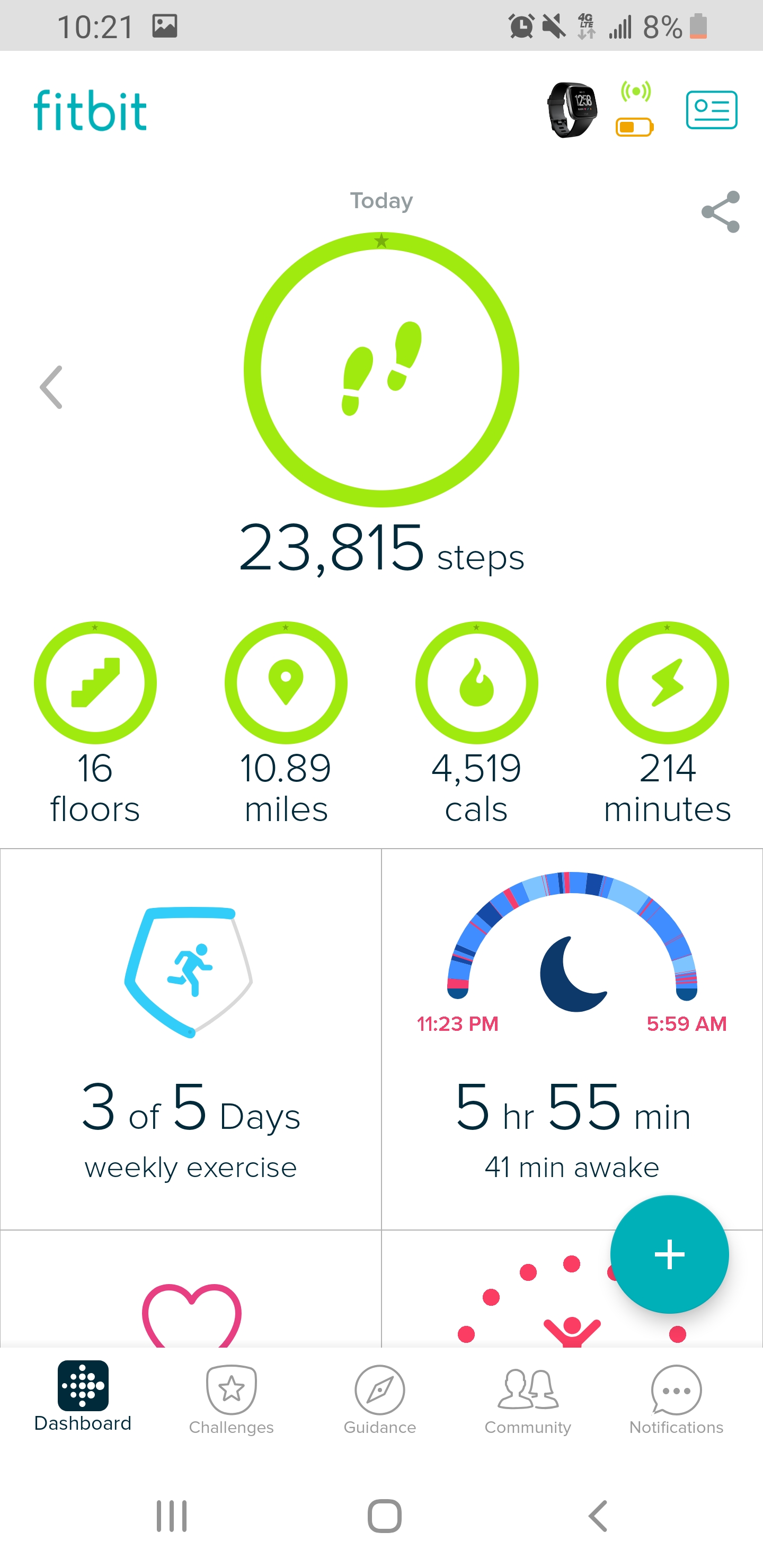Tap the system home button
Image resolution: width=763 pixels, height=1568 pixels.
click(384, 1516)
